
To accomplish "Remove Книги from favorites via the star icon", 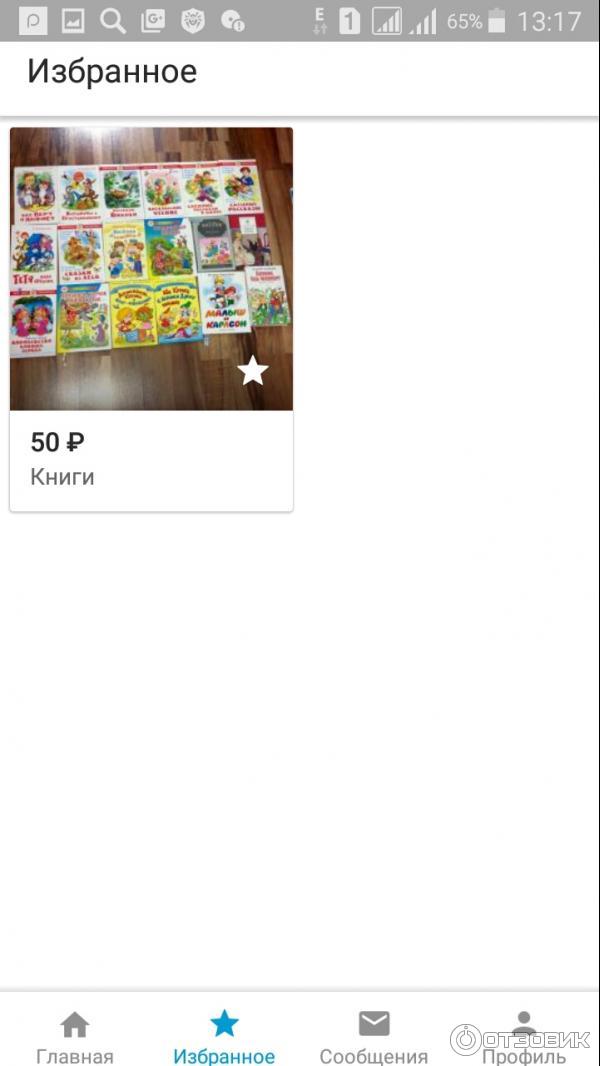I will click(x=253, y=371).
